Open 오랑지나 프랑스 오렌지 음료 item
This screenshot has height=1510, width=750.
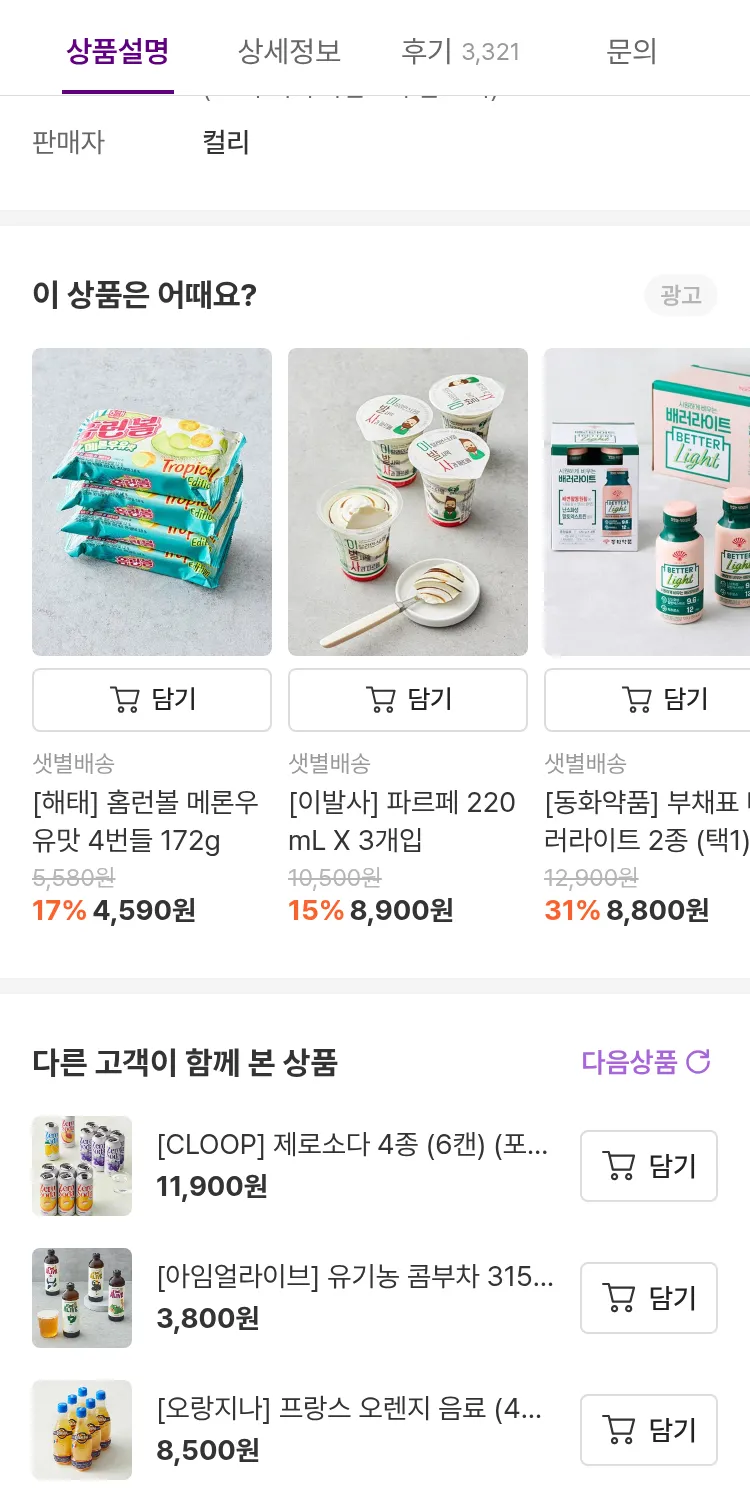(350, 1409)
